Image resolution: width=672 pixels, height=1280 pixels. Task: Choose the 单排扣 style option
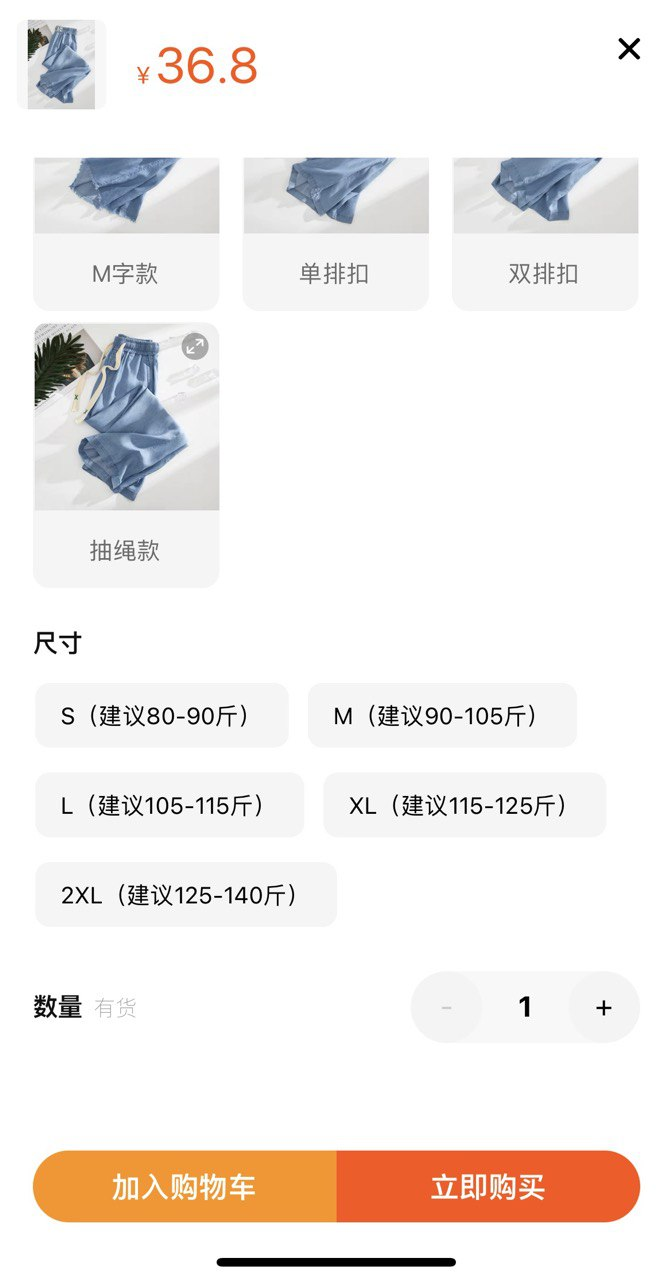[335, 272]
